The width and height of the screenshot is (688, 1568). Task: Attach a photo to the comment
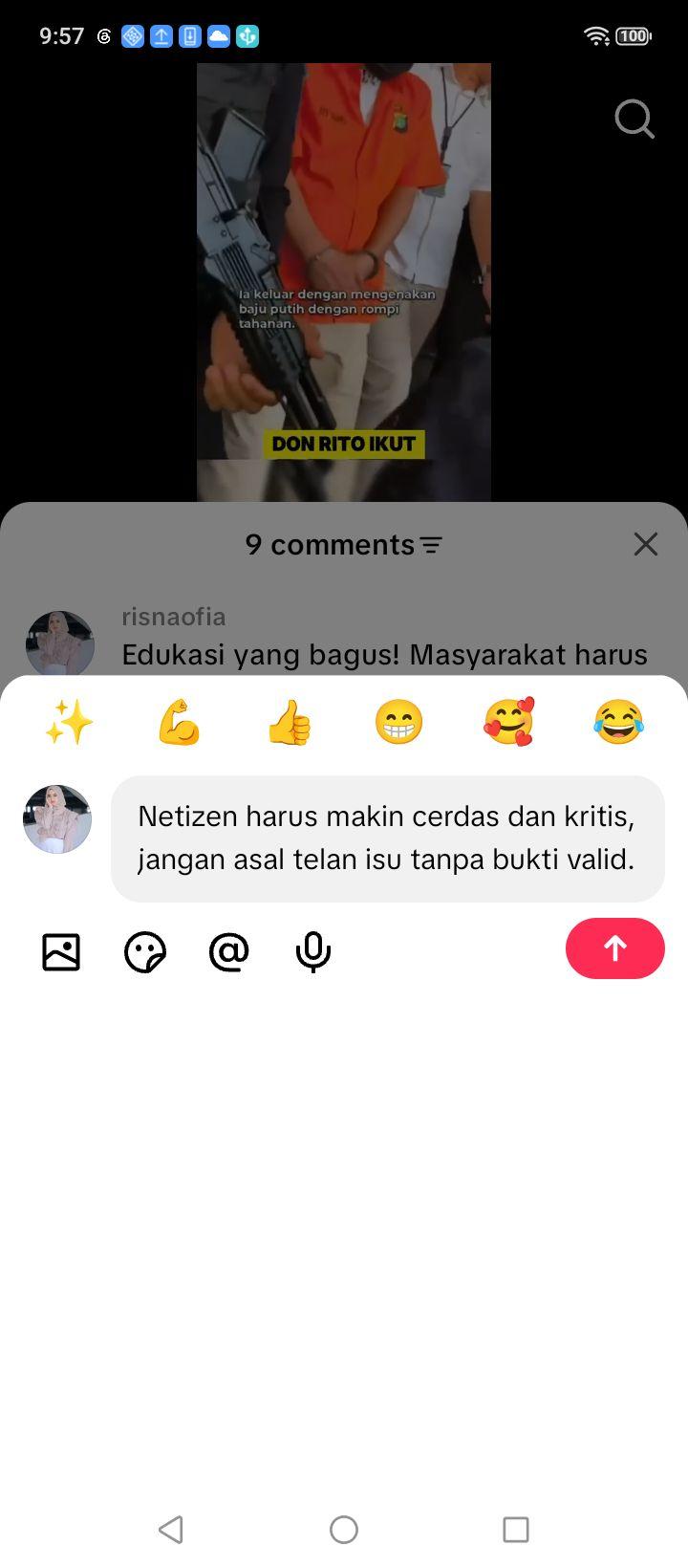pyautogui.click(x=61, y=952)
